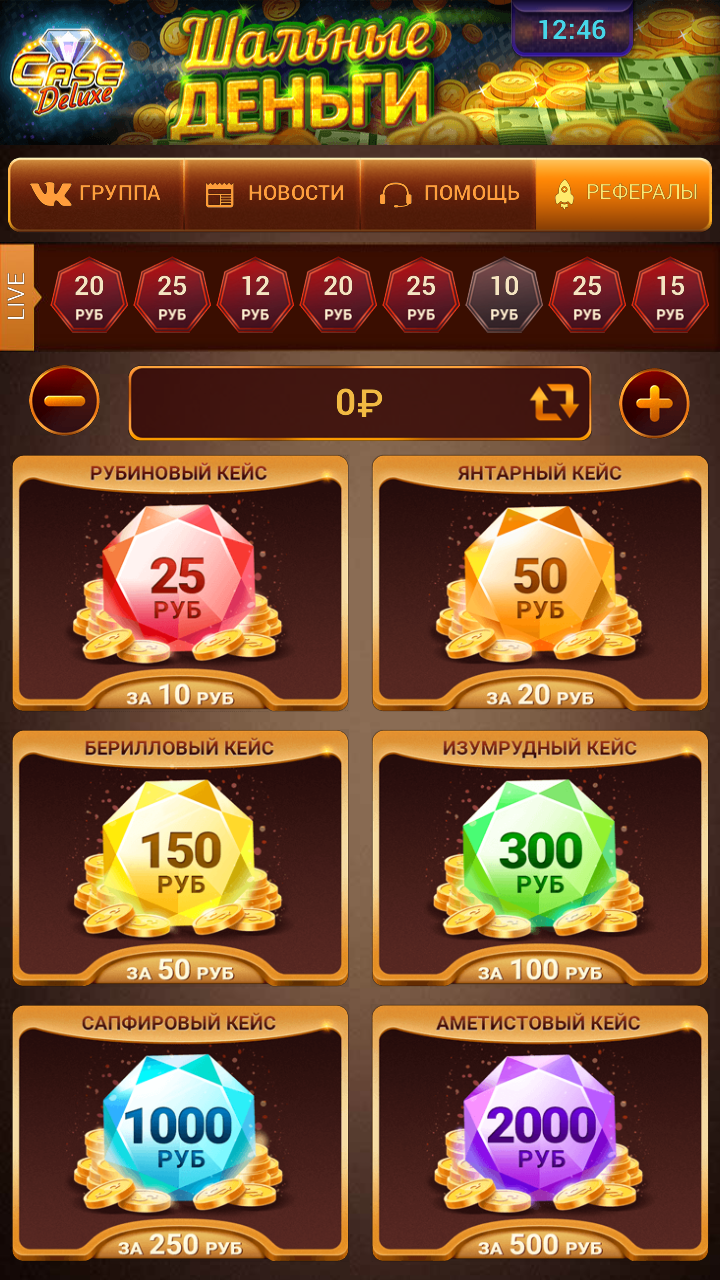Switch to the Рефералы tab
Image resolution: width=720 pixels, height=1280 pixels.
[625, 194]
